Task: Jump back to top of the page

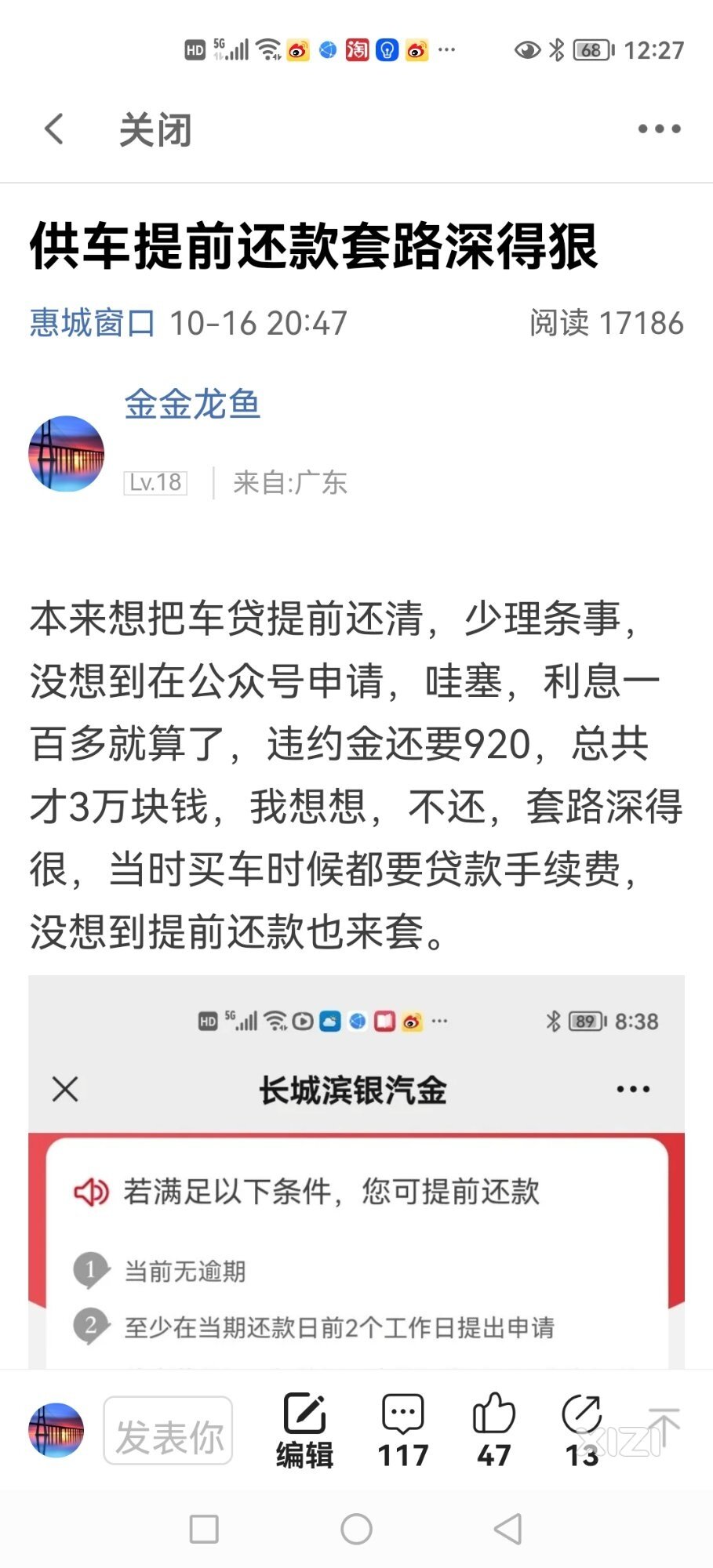Action: pos(664,1427)
